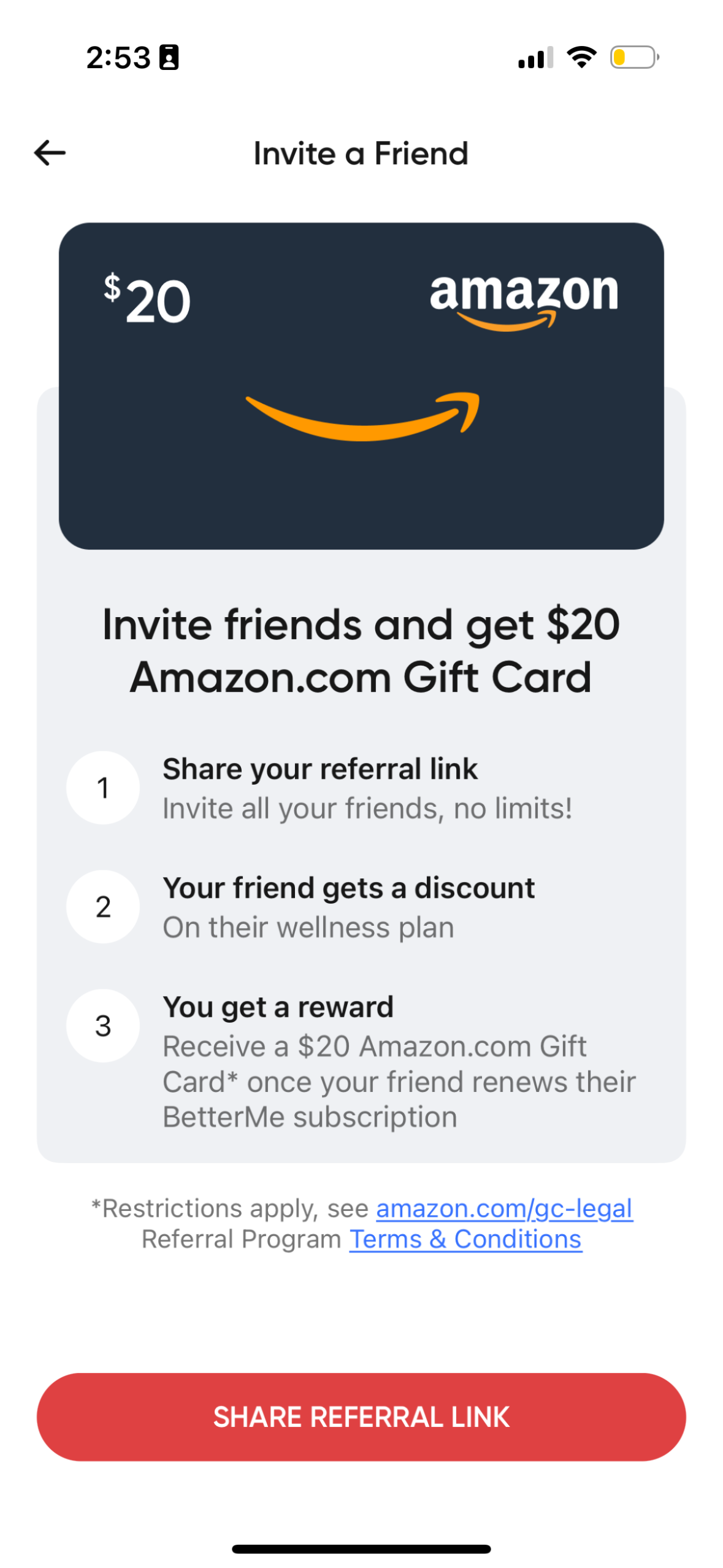The image size is (723, 1568).
Task: Tap the Wi-Fi icon in the status bar
Action: point(581,56)
